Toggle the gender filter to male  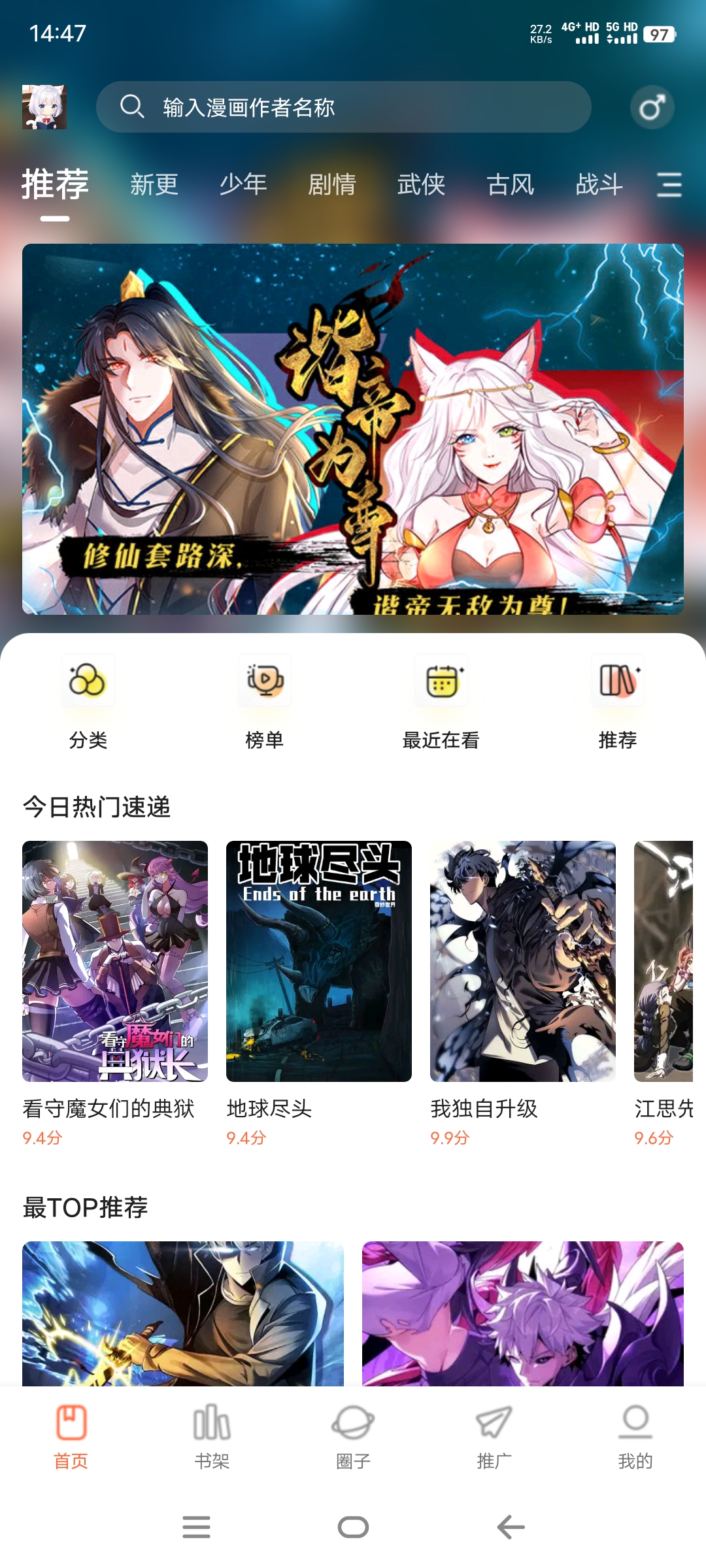point(650,106)
